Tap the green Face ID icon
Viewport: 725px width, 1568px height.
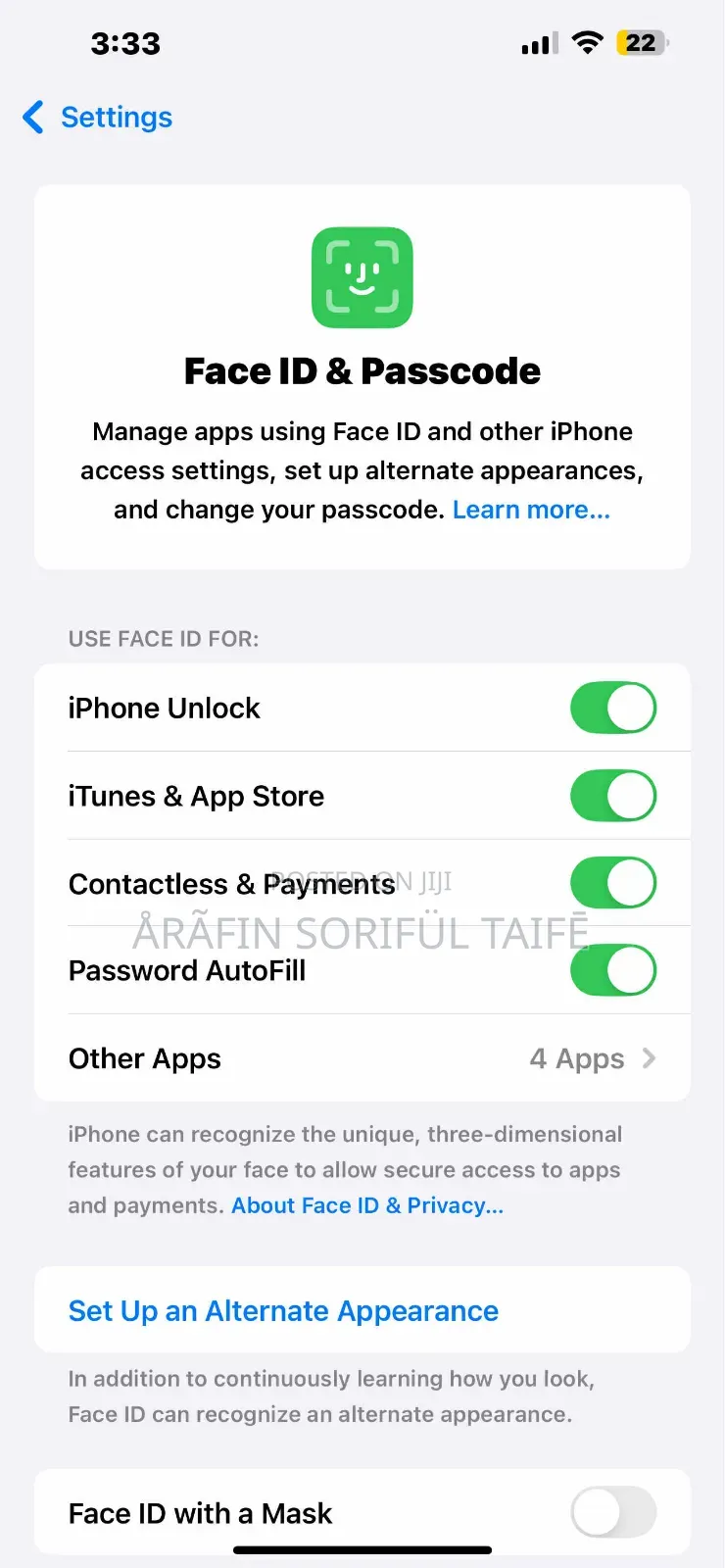click(x=362, y=277)
